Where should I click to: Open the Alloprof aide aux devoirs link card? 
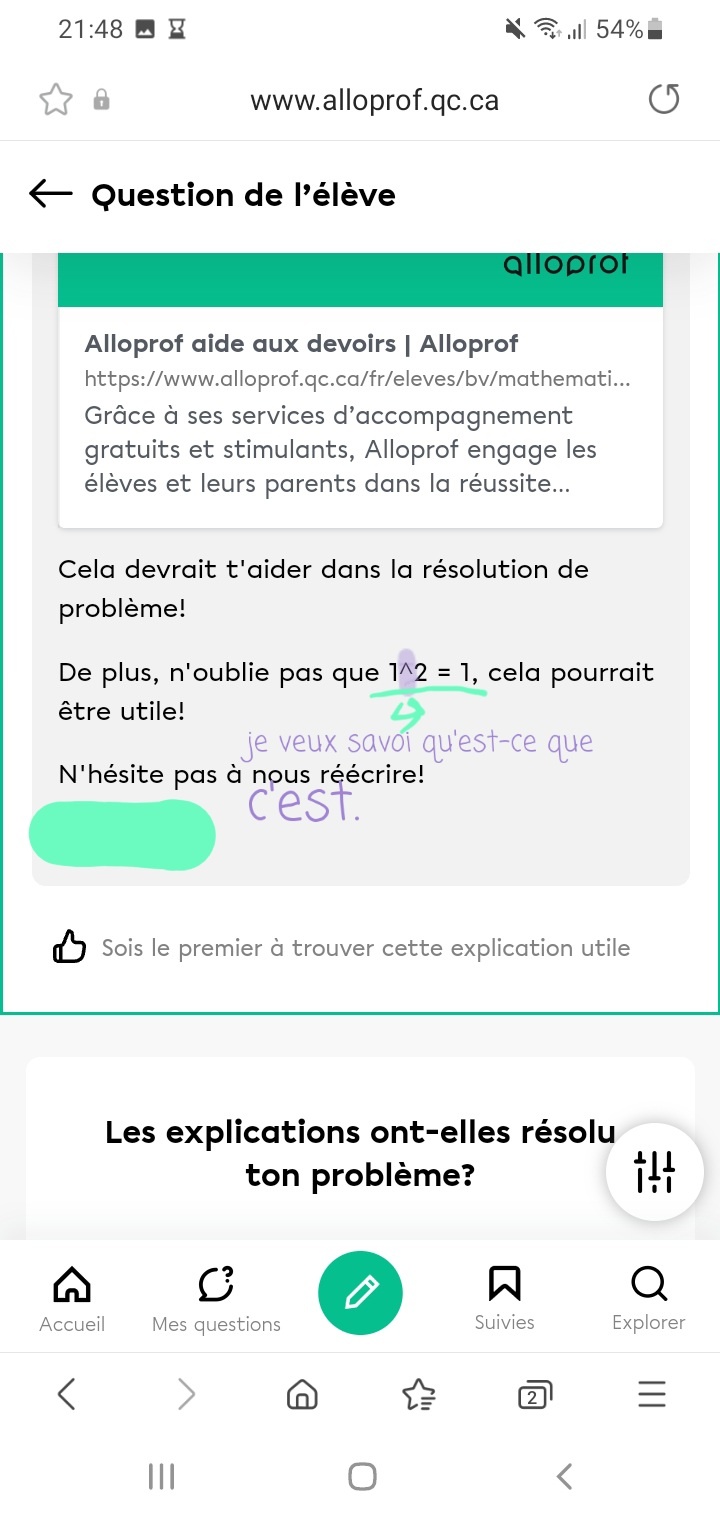(360, 415)
